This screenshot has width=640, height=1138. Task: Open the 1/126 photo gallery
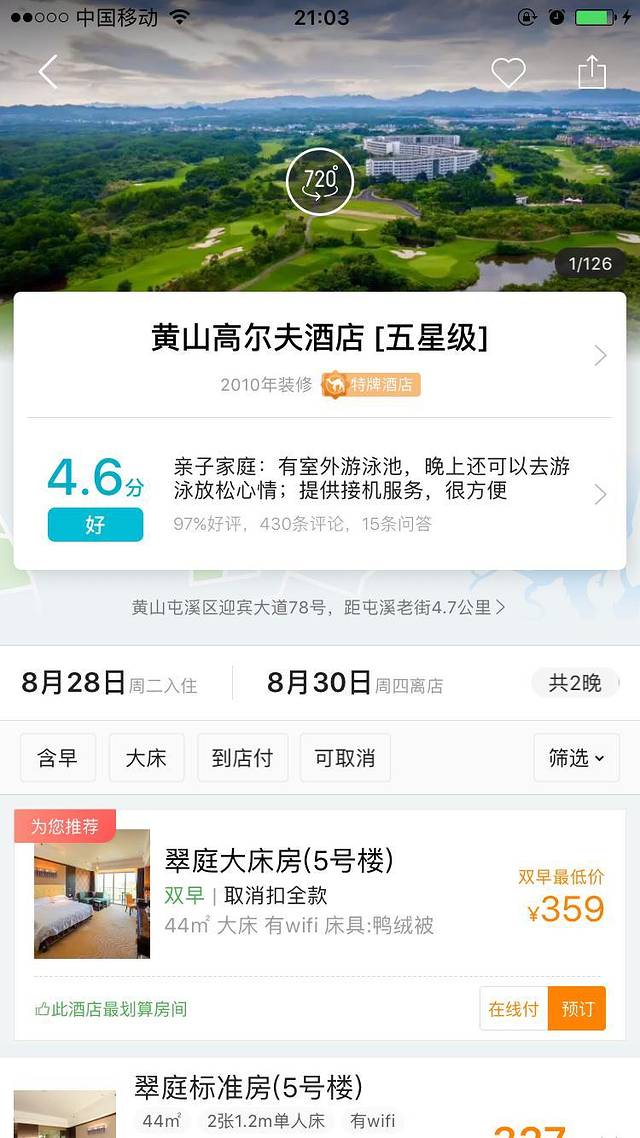pyautogui.click(x=590, y=264)
